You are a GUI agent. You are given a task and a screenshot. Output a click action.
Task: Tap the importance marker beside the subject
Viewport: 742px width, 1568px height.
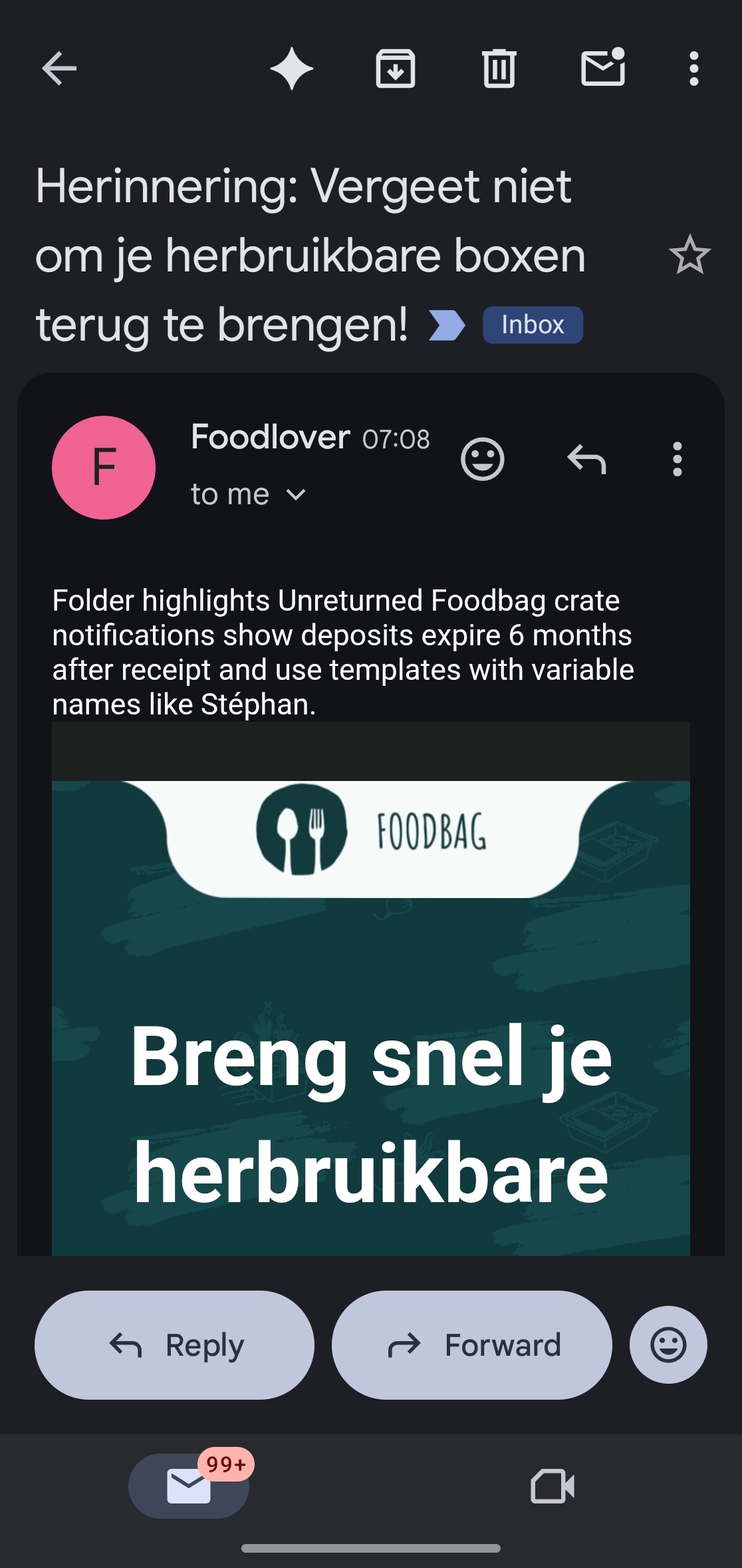coord(446,325)
